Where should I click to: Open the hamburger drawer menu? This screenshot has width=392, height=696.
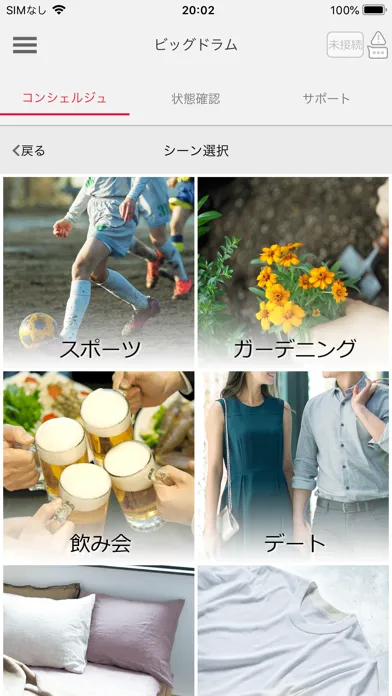tap(25, 45)
